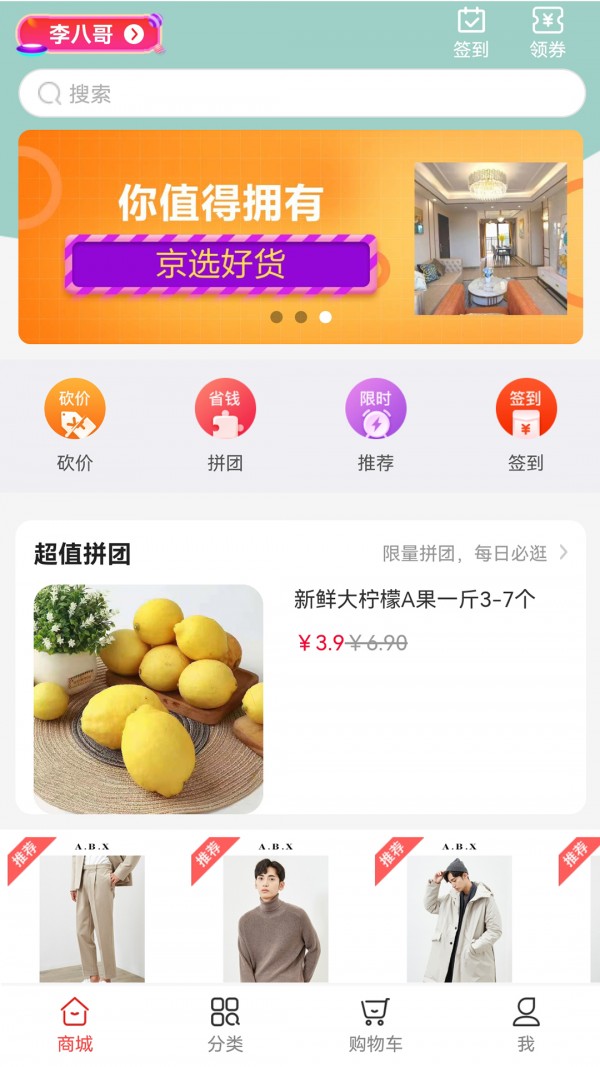Open the 砍价 bargain shortcut
This screenshot has width=600, height=1067.
[75, 424]
